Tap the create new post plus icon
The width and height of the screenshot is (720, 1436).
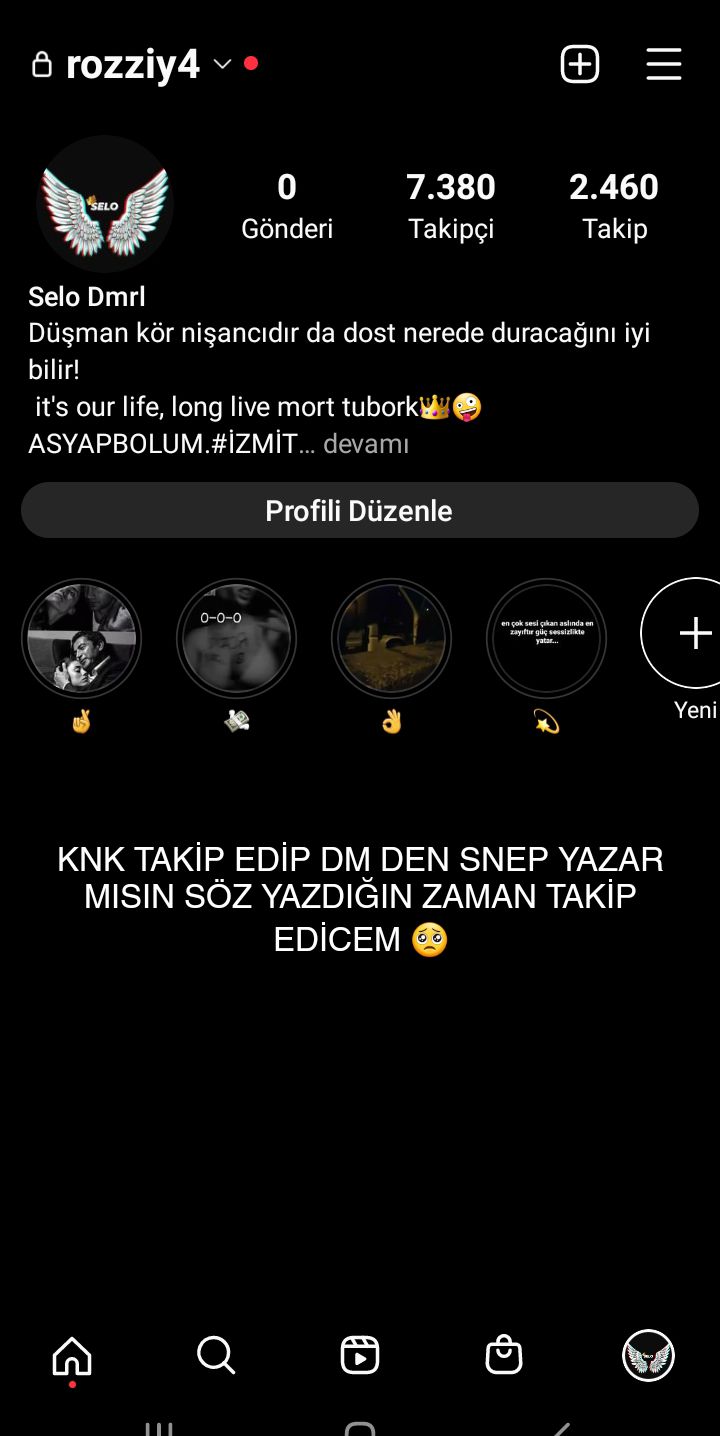579,65
